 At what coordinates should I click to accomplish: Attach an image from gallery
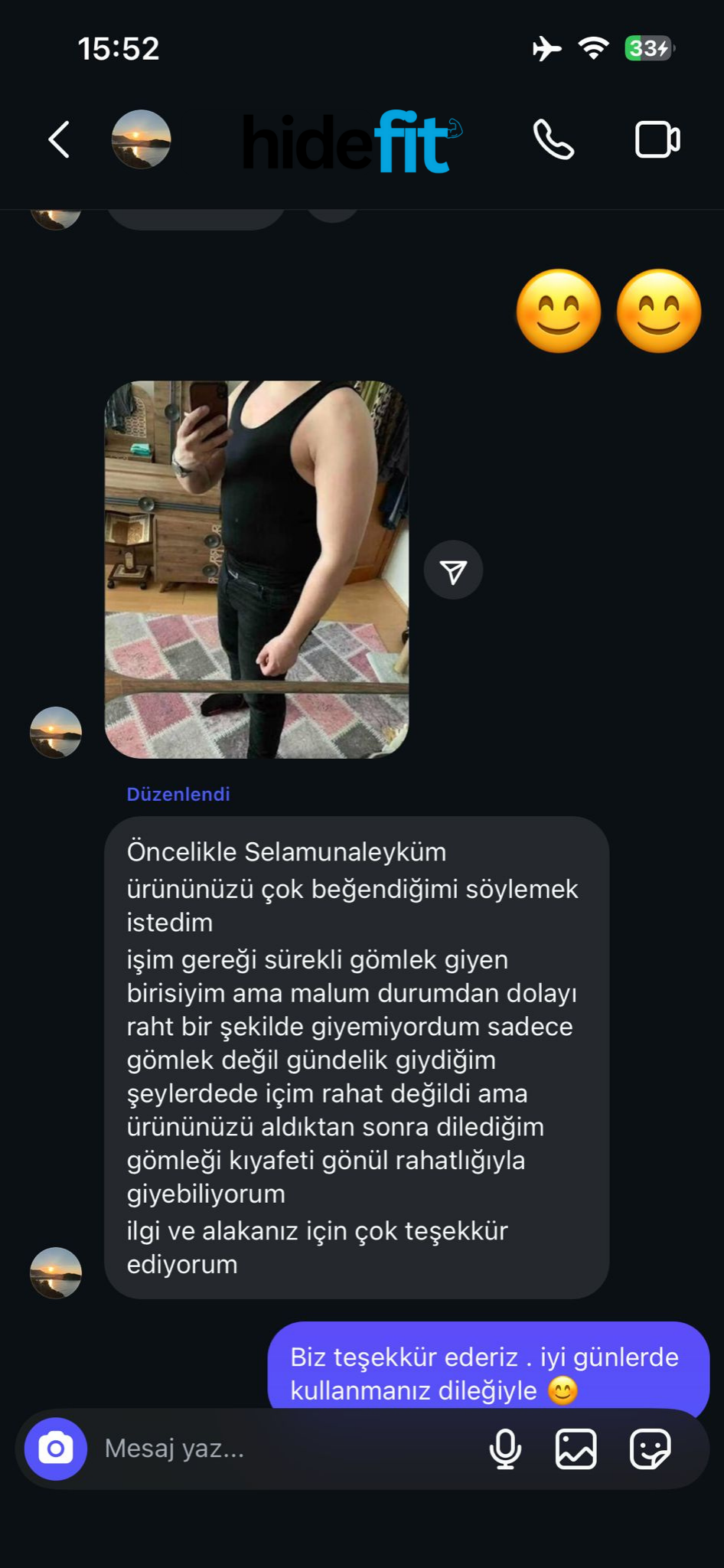(576, 1449)
